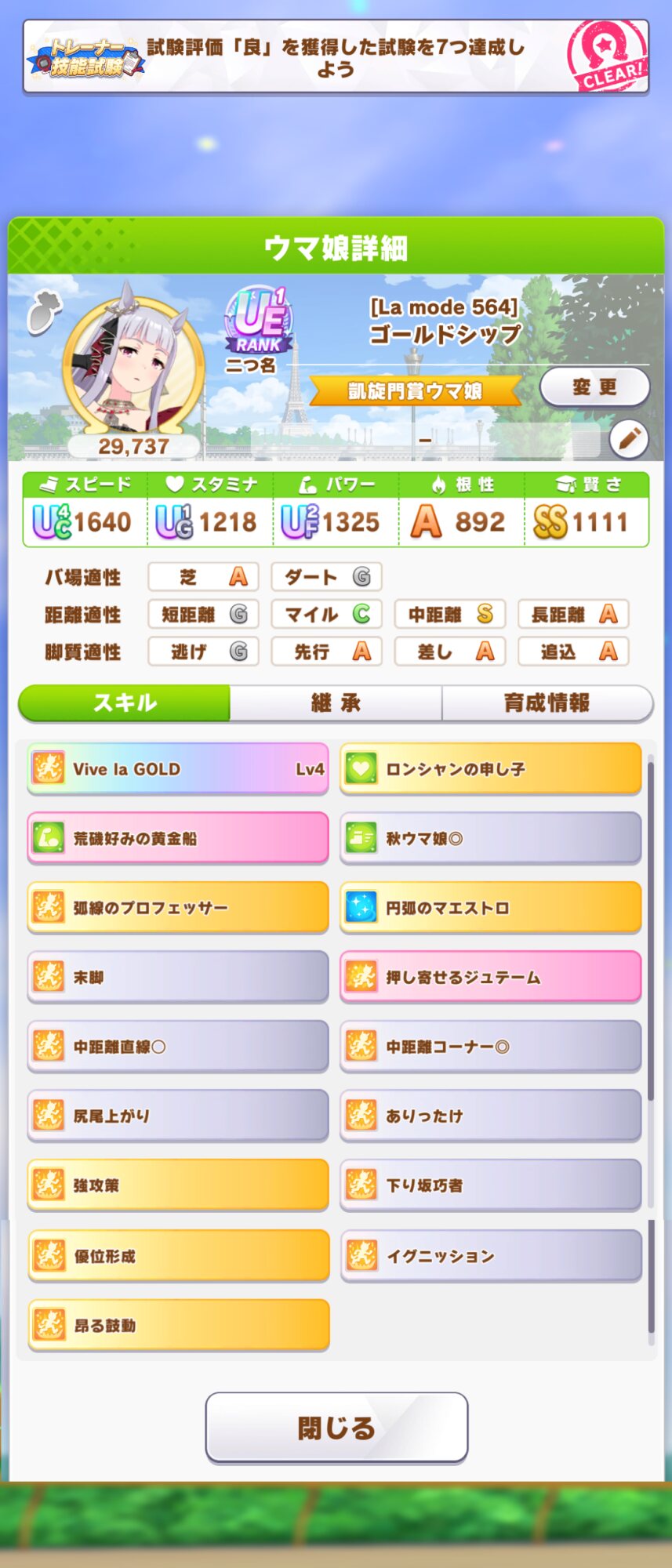Switch to the 継承 tab

[x=336, y=702]
